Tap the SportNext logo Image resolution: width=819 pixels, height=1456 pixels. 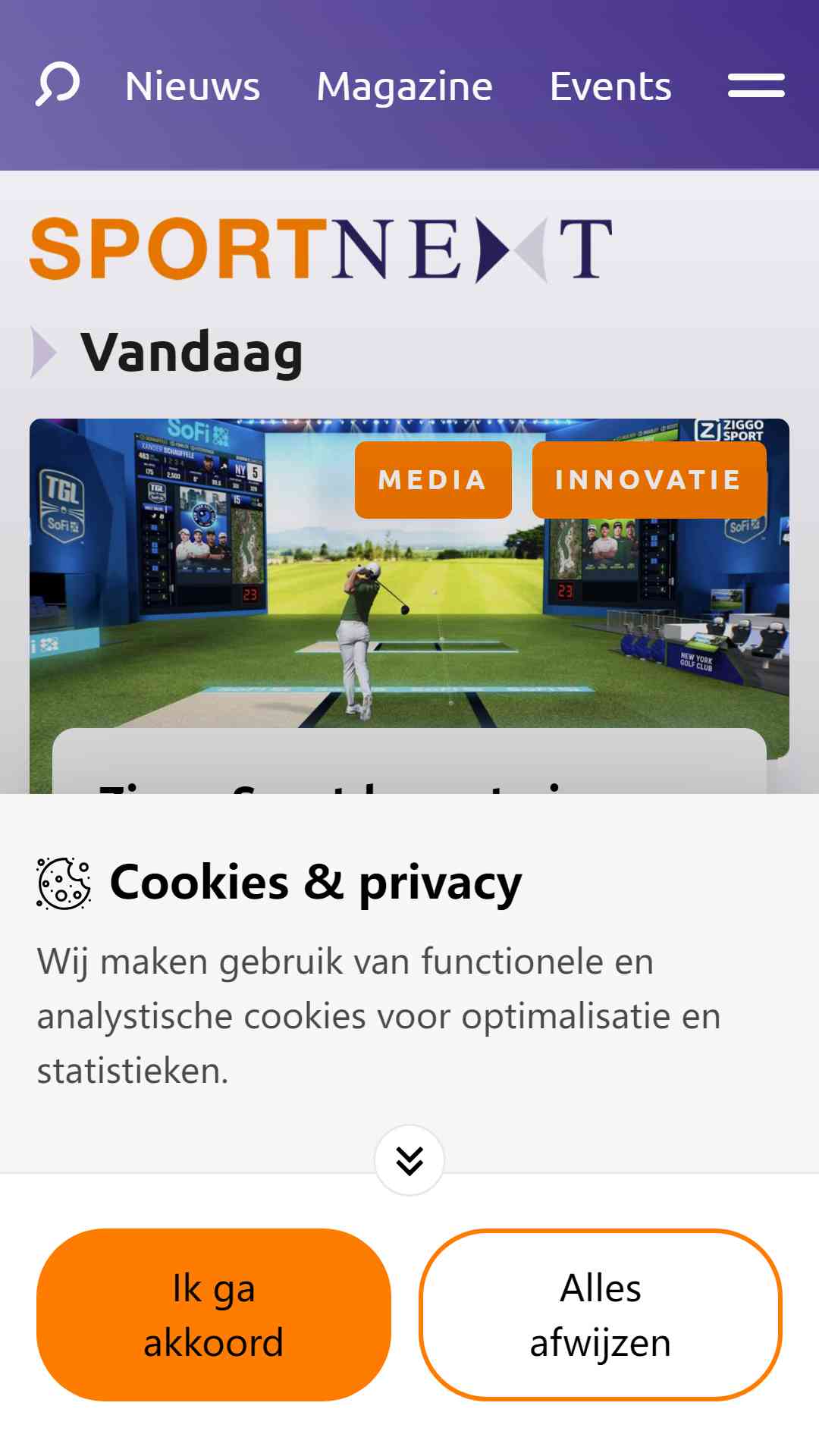tap(321, 249)
